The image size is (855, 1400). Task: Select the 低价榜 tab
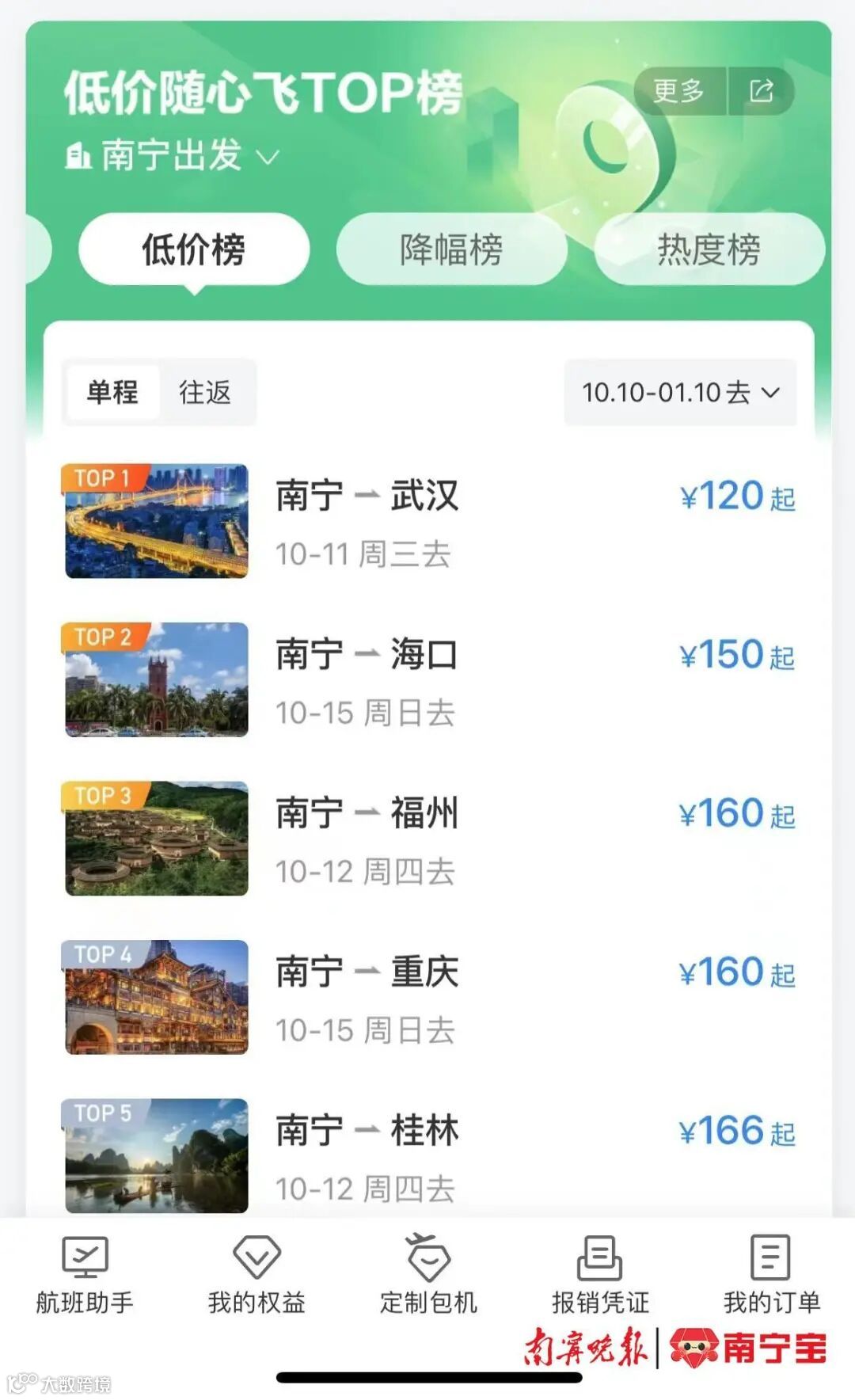[194, 249]
